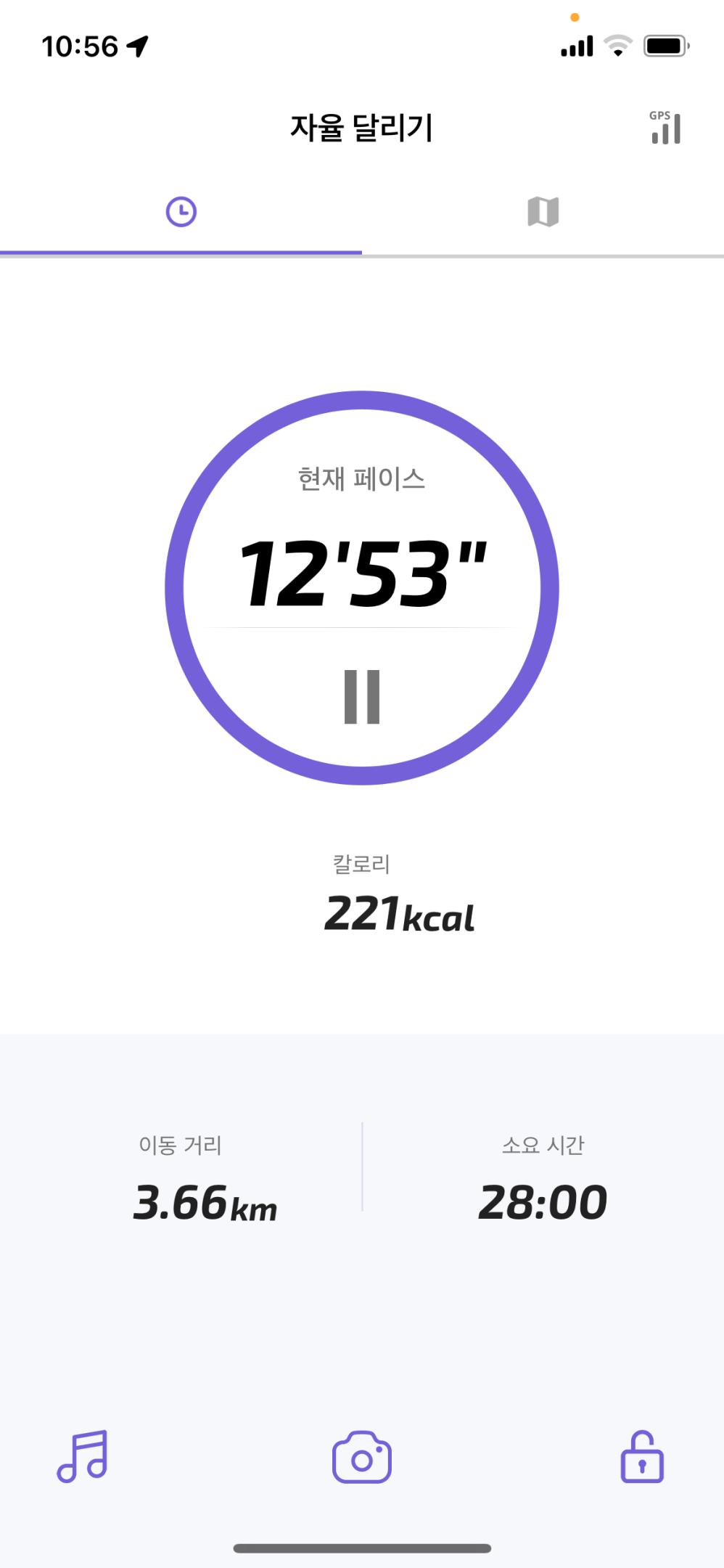Image resolution: width=724 pixels, height=1568 pixels.
Task: Tap the Wi-Fi icon in the status bar
Action: point(618,45)
